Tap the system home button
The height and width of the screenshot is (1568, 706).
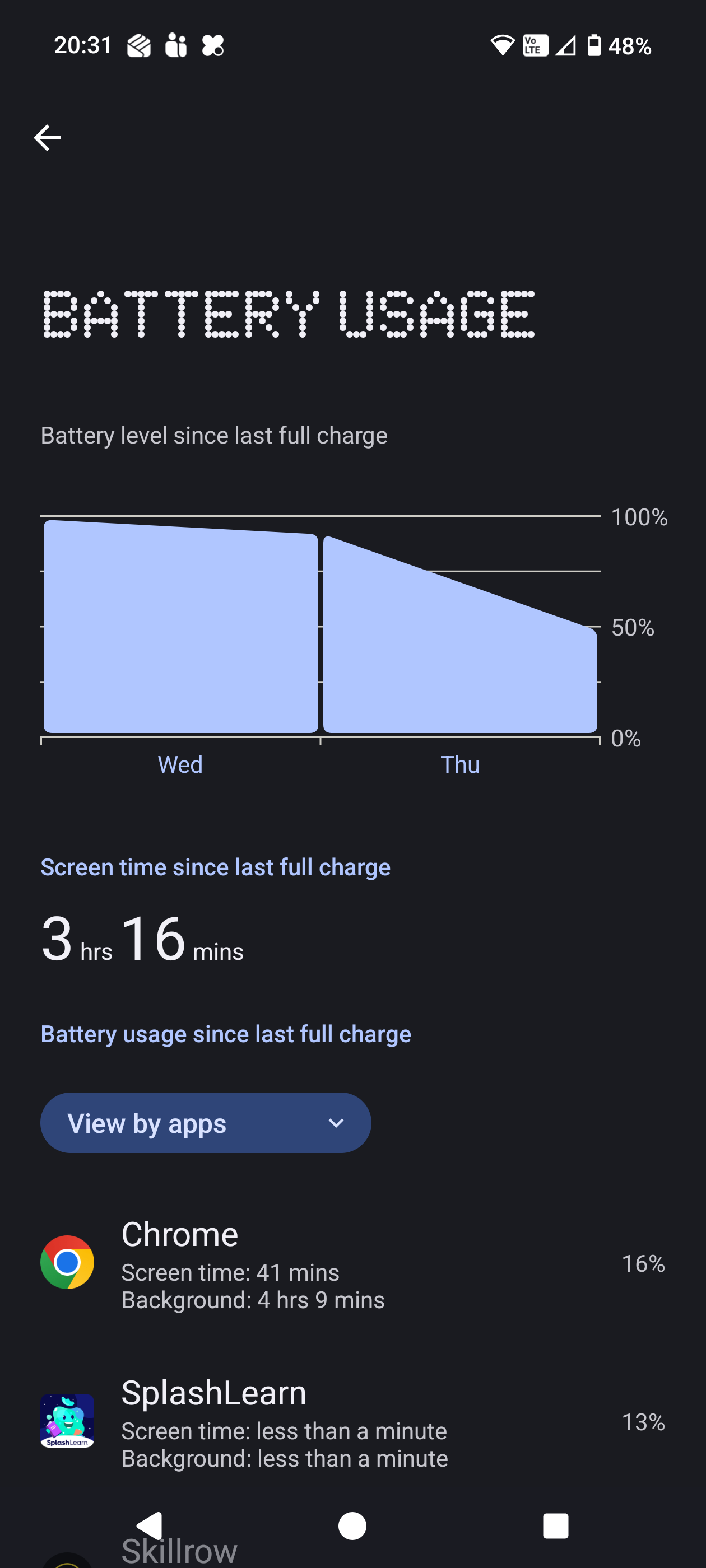tap(352, 1526)
